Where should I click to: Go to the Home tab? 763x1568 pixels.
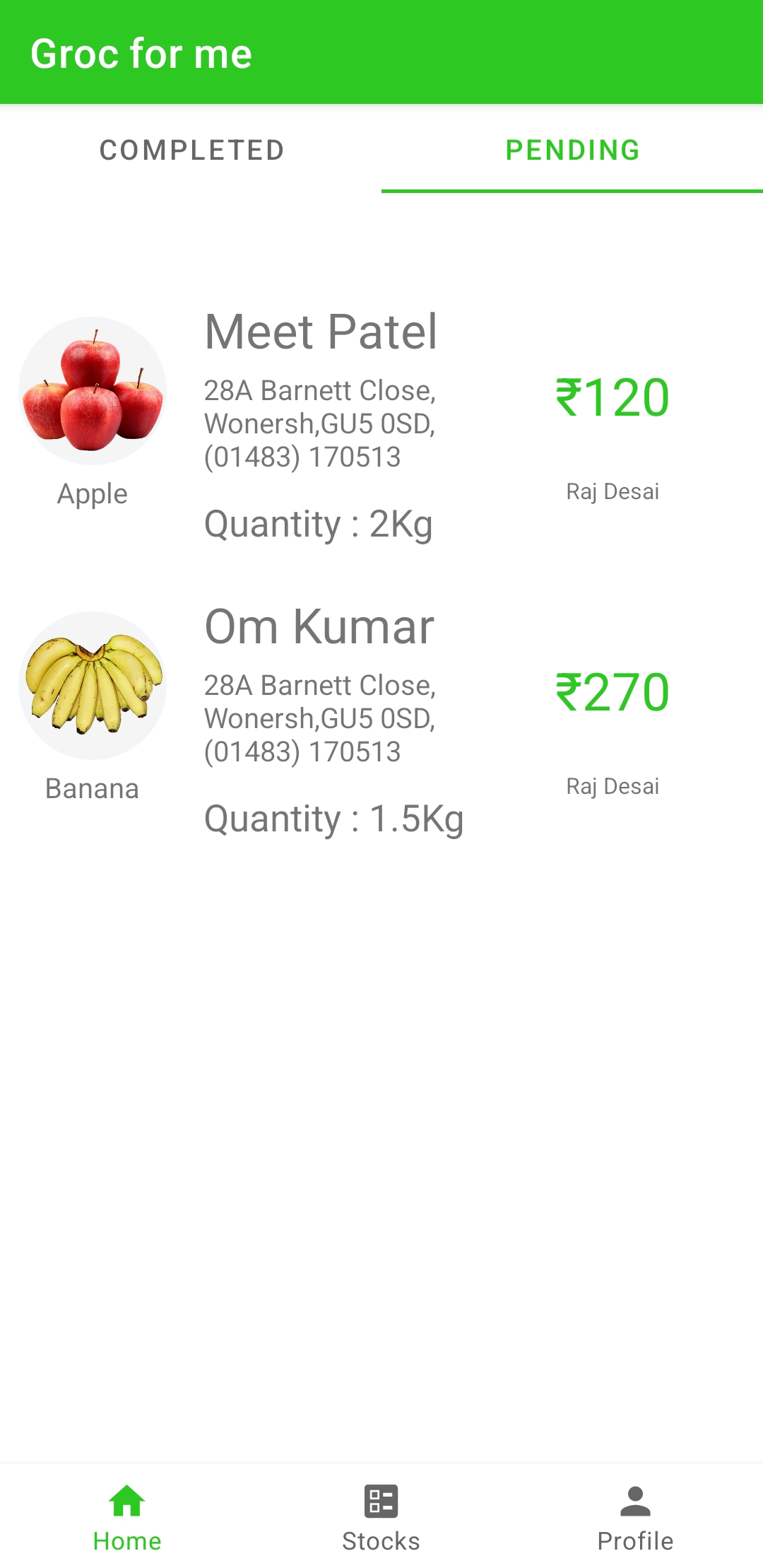pyautogui.click(x=127, y=1517)
